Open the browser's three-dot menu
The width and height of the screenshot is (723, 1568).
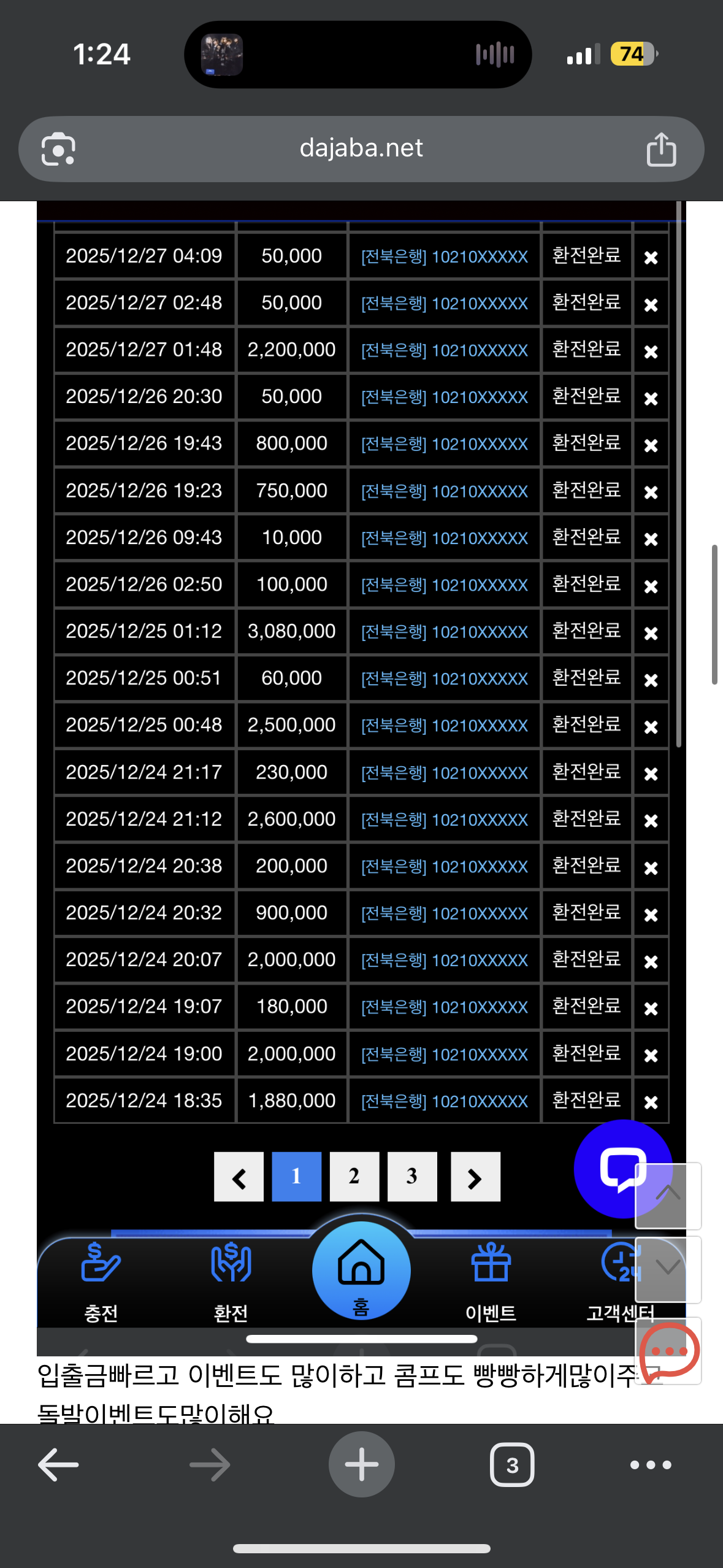click(x=651, y=1465)
